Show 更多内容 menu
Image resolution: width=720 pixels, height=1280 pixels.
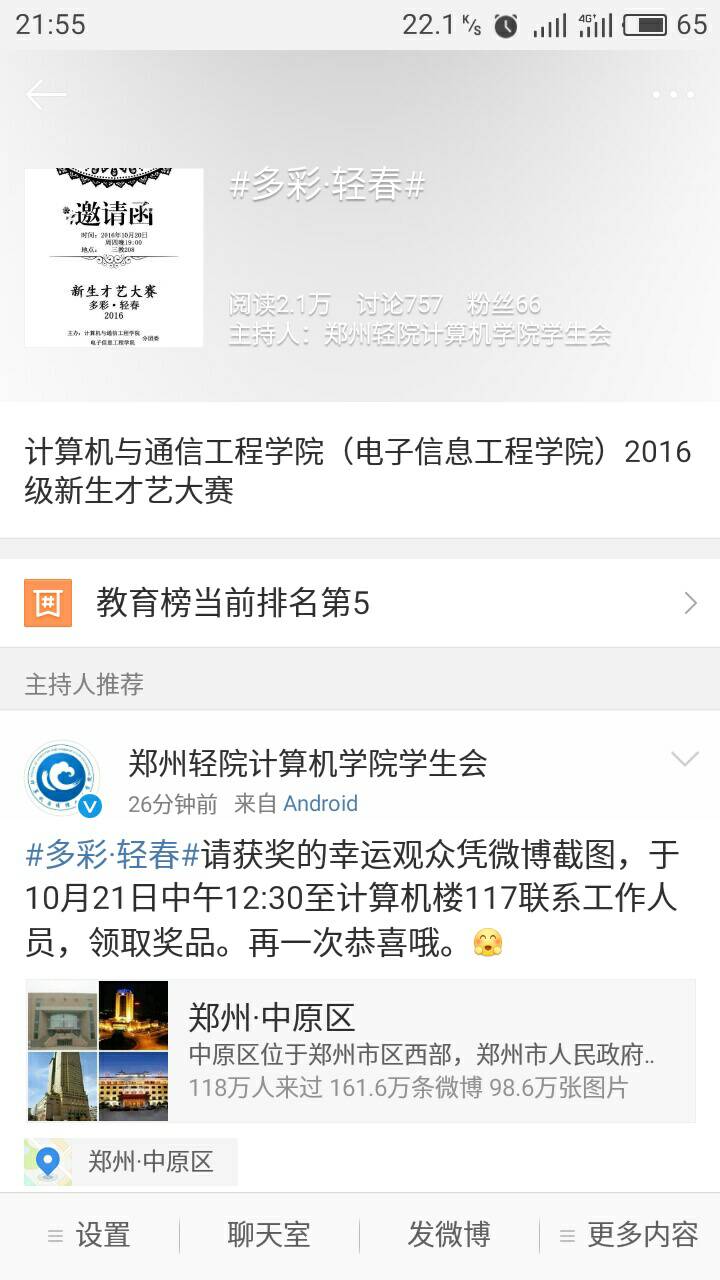coord(630,1235)
